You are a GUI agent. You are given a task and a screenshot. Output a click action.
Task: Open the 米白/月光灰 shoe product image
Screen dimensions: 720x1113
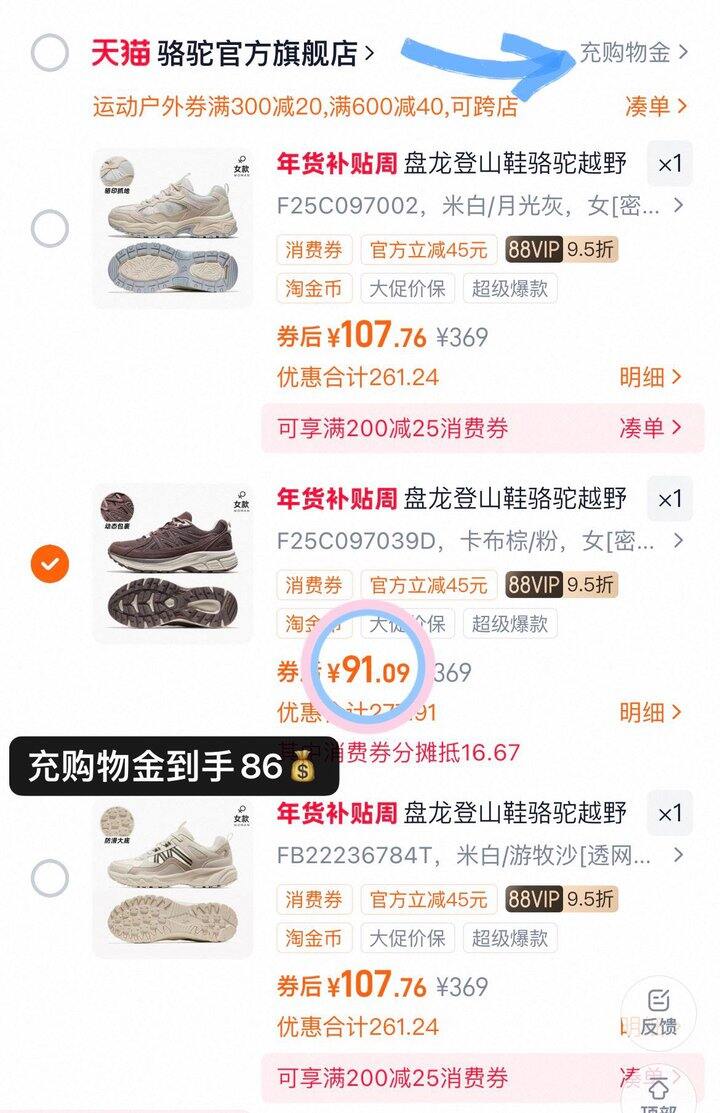click(x=173, y=229)
